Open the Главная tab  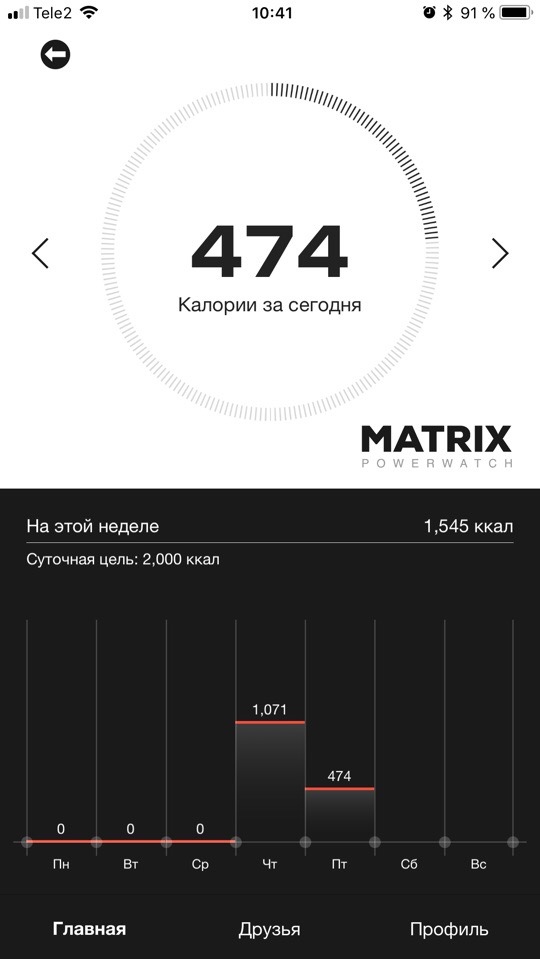coord(89,929)
